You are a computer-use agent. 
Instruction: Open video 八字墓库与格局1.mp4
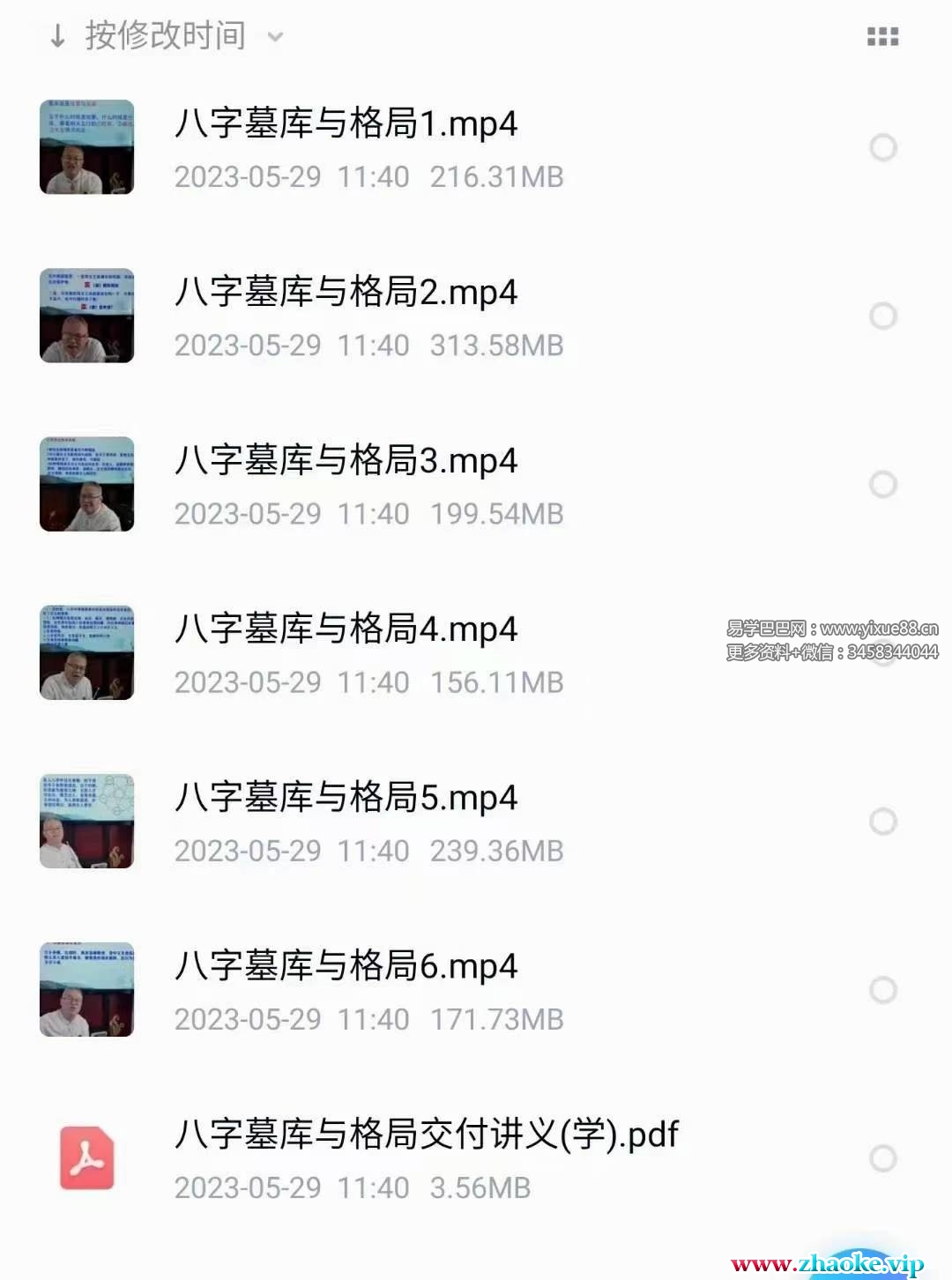tap(346, 123)
